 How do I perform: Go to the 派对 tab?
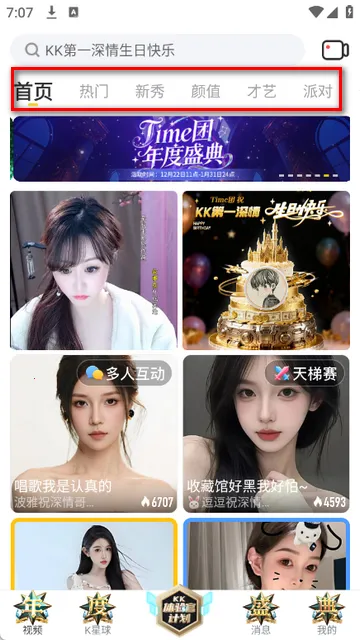tap(318, 91)
